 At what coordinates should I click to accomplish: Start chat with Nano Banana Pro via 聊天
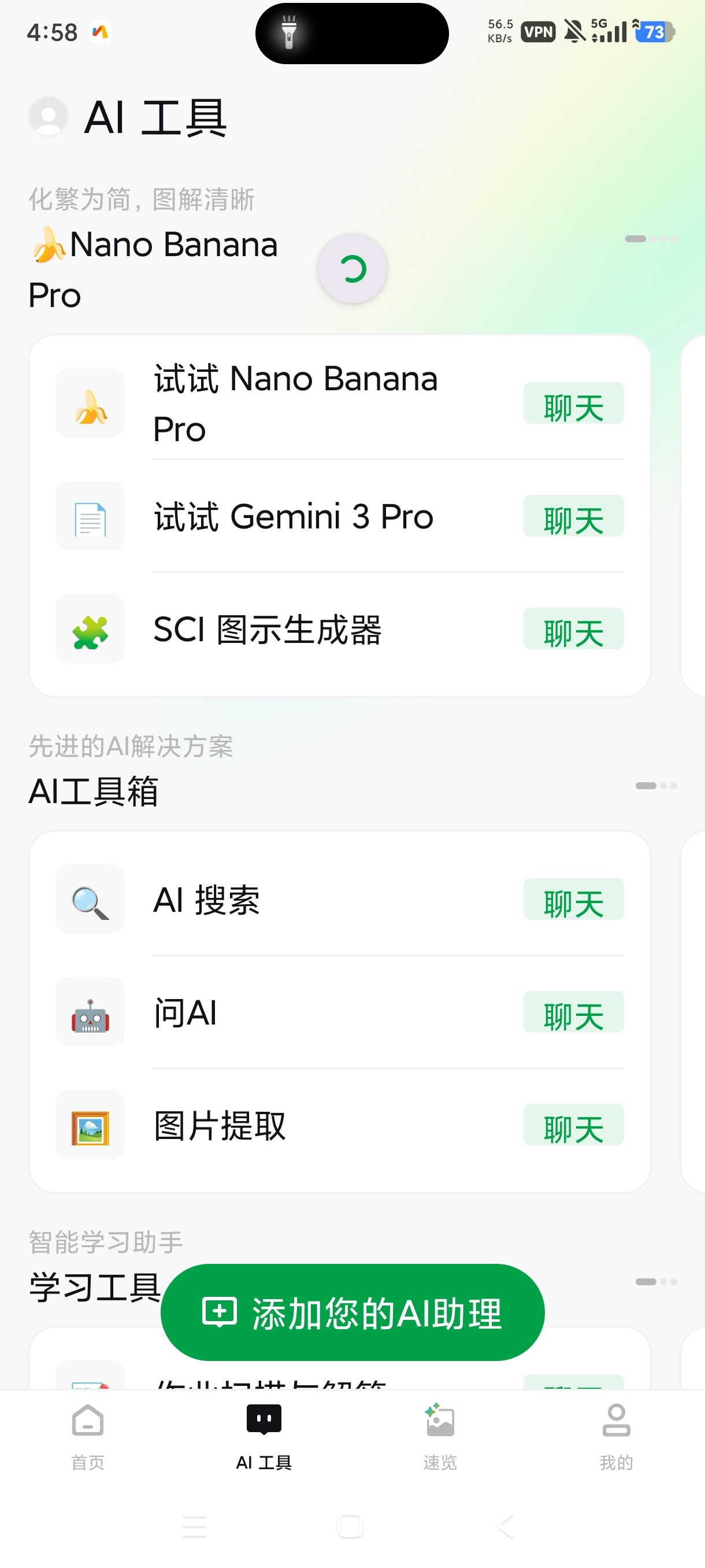point(573,403)
